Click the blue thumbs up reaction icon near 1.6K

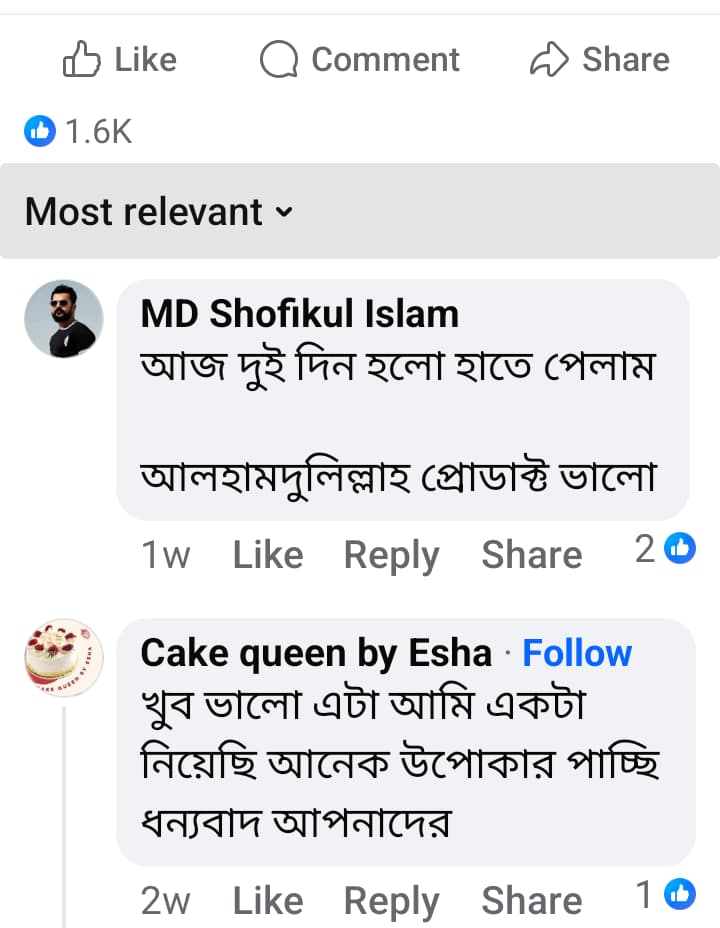point(39,130)
